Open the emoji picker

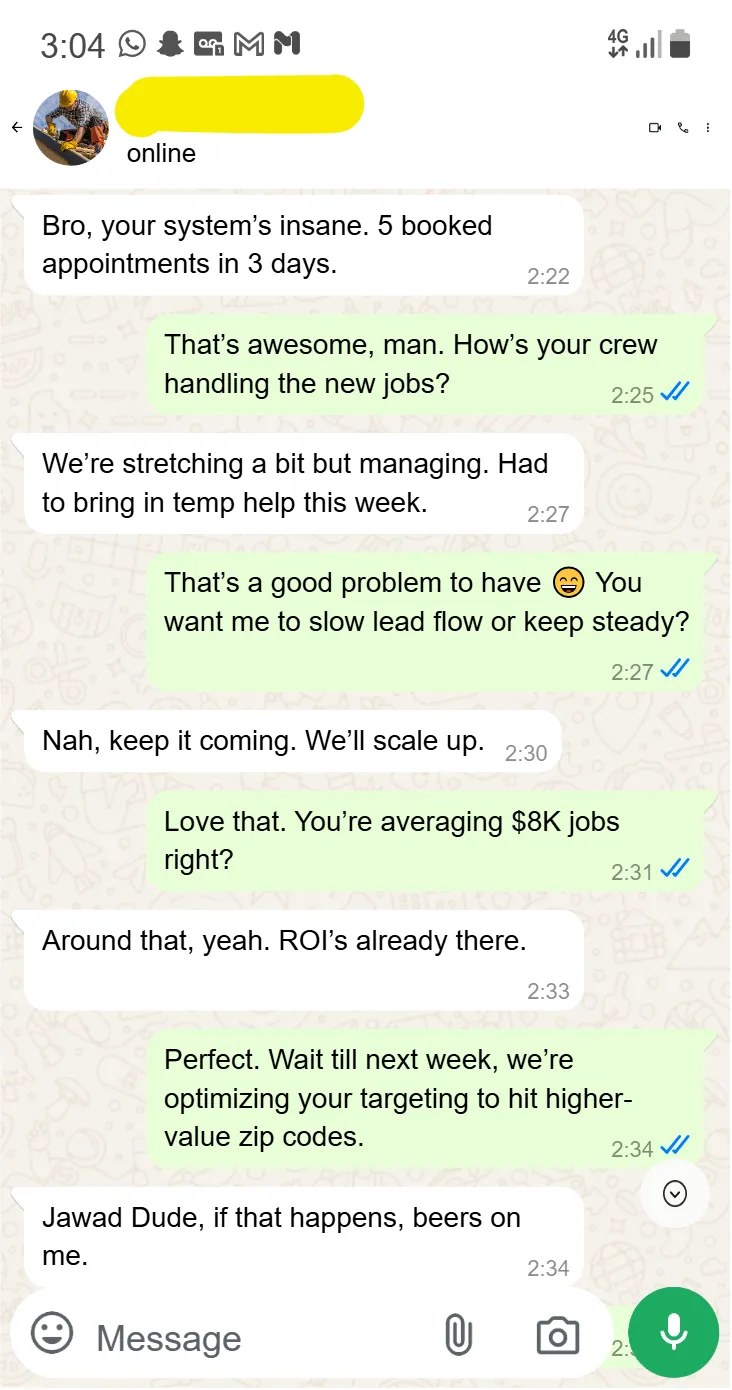[x=52, y=1334]
